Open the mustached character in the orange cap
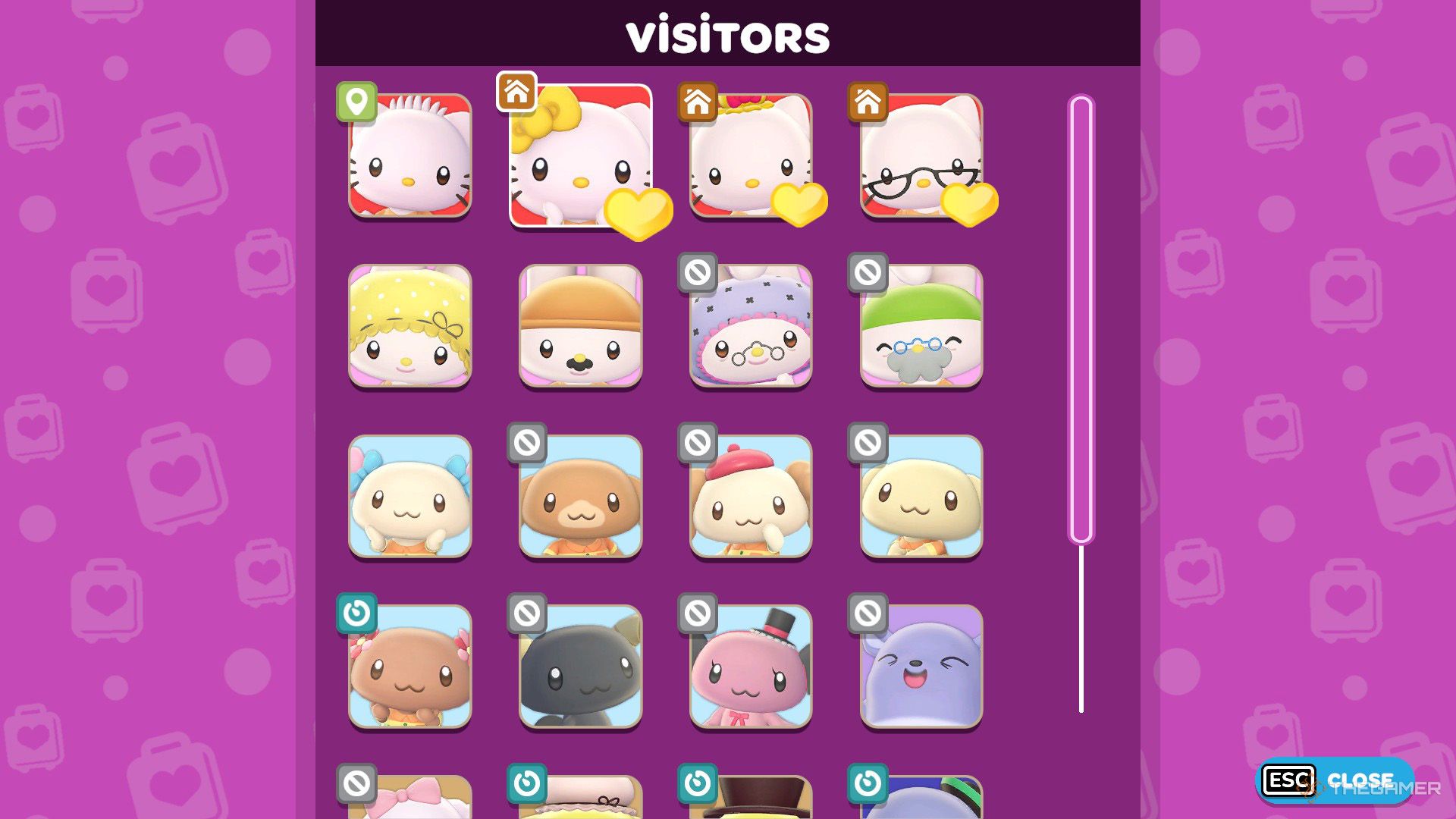 [x=580, y=326]
